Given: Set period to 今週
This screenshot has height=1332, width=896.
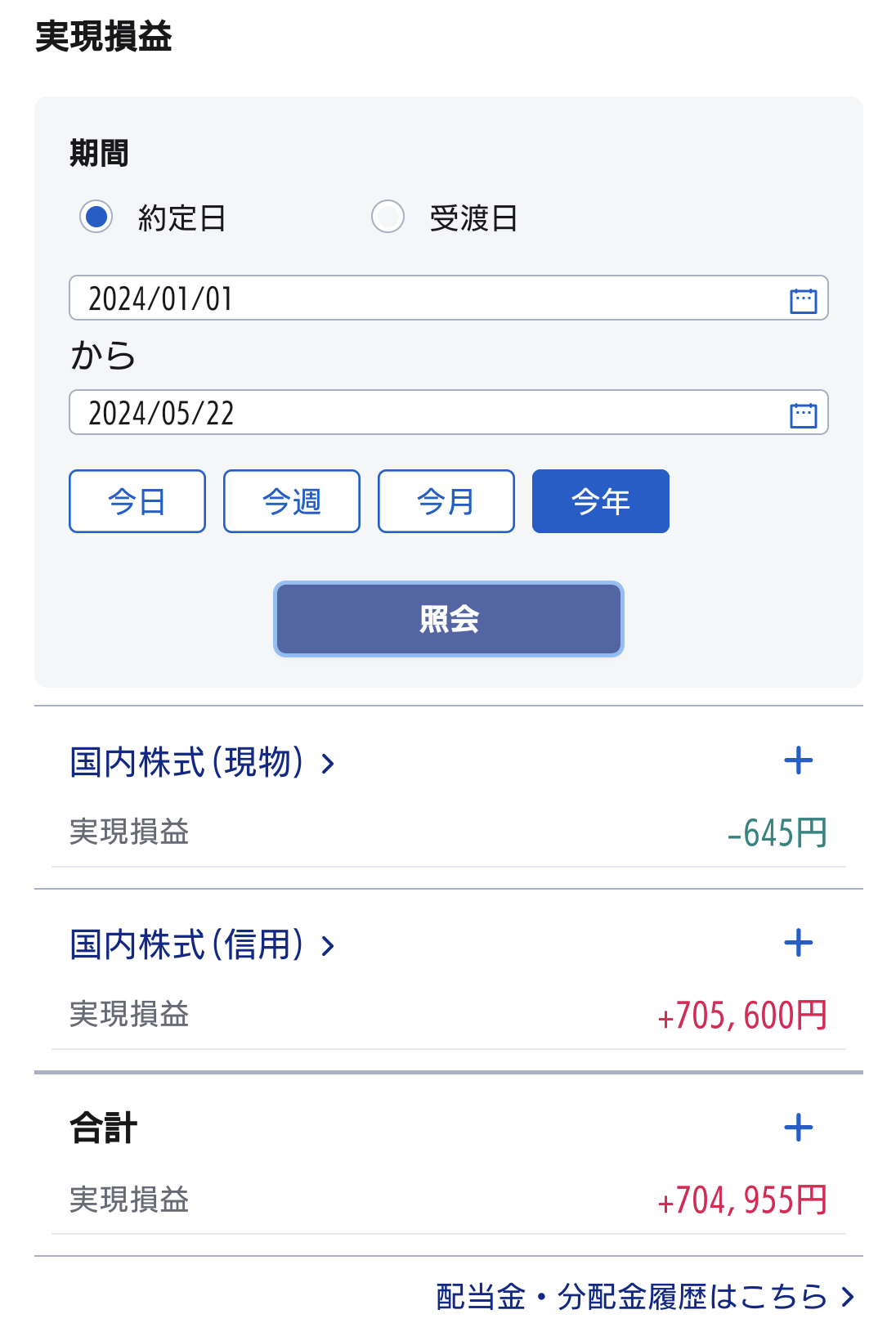Looking at the screenshot, I should coord(292,501).
